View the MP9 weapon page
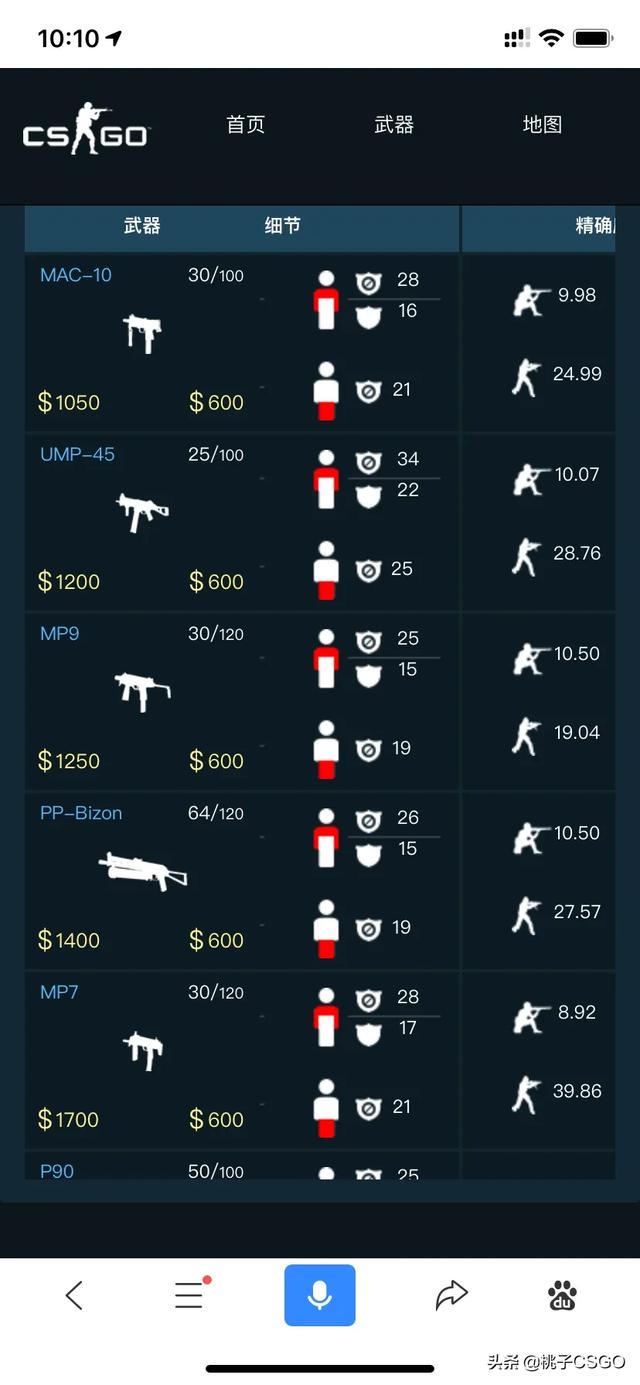The height and width of the screenshot is (1385, 640). (59, 633)
